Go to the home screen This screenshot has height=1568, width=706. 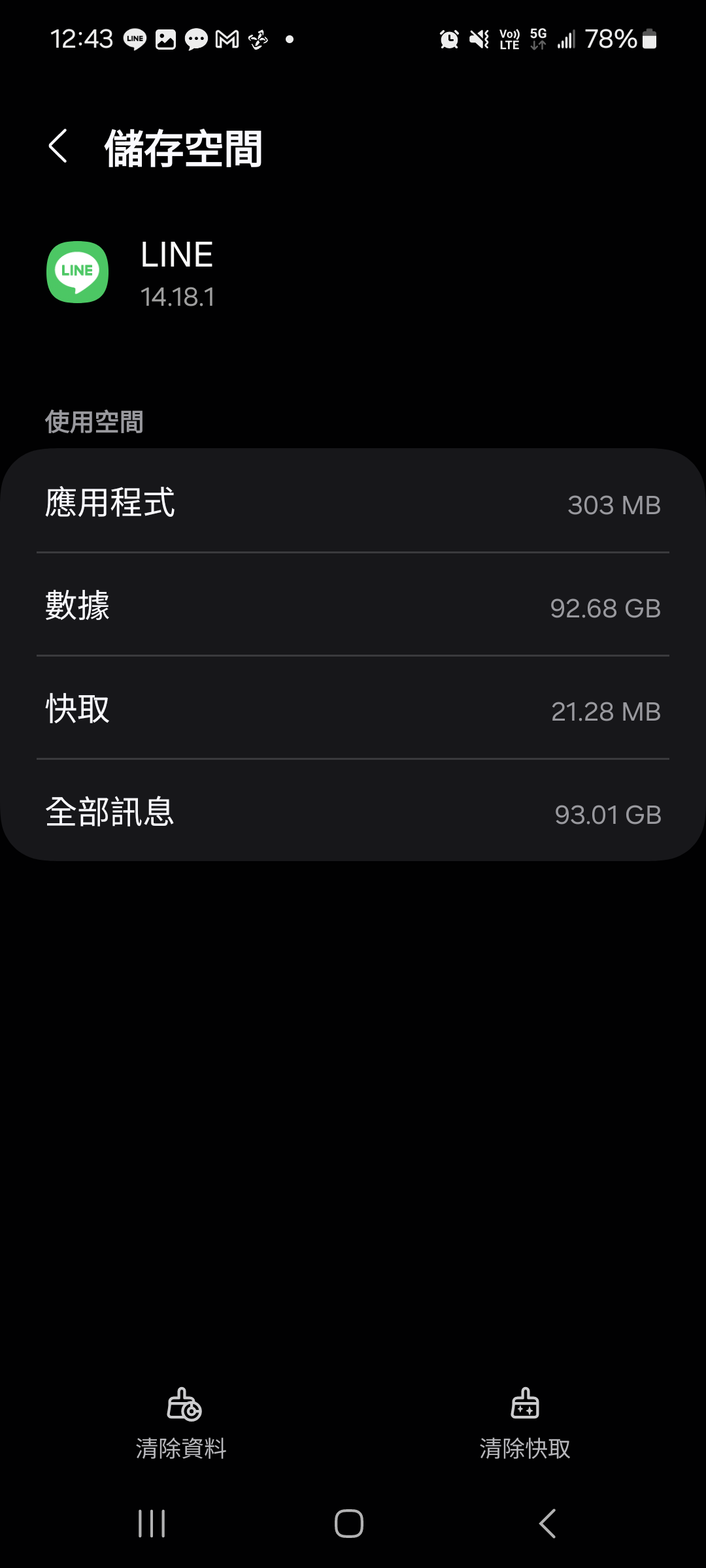pos(349,1524)
